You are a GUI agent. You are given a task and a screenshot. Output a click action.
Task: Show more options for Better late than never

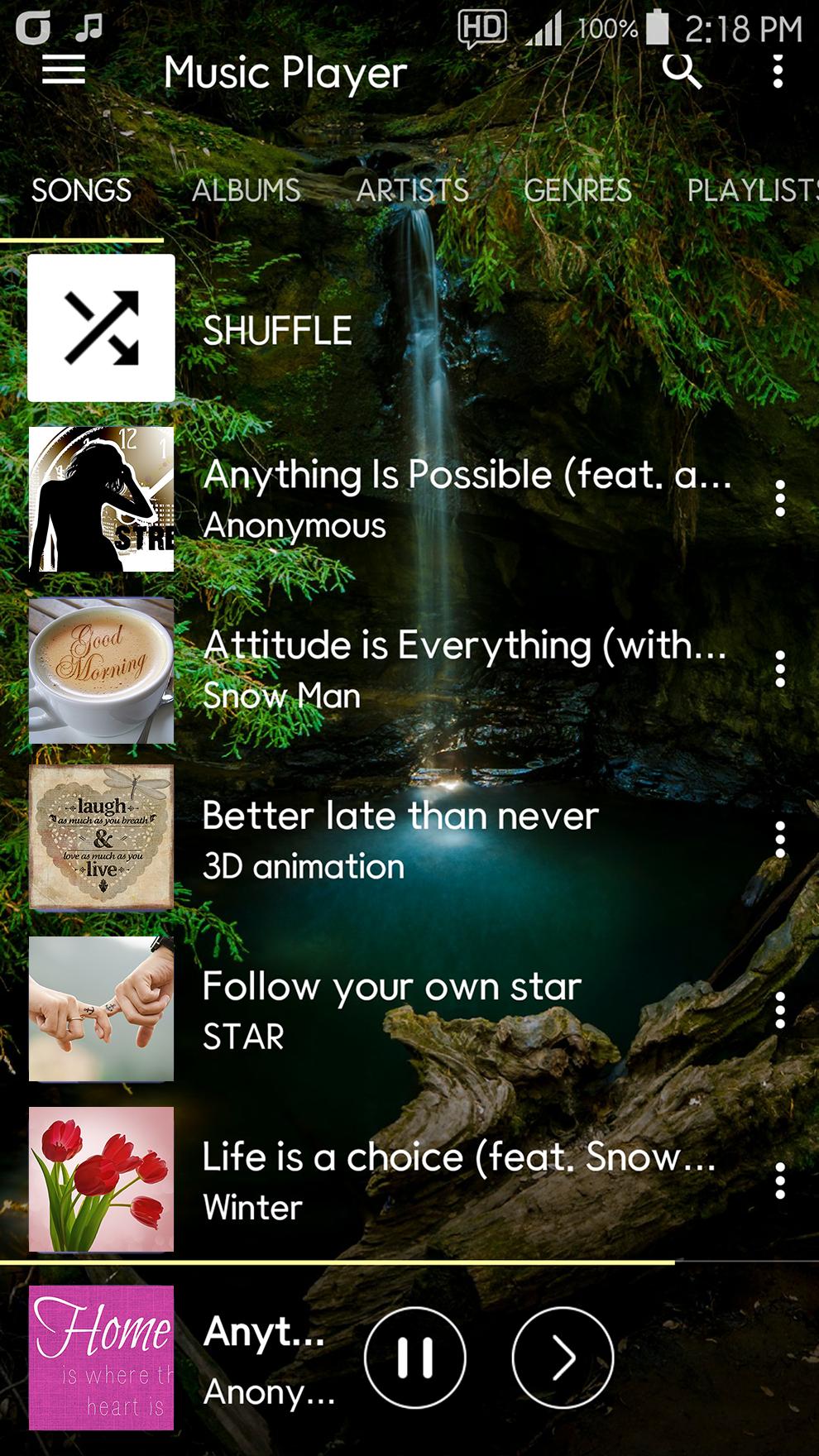[780, 840]
